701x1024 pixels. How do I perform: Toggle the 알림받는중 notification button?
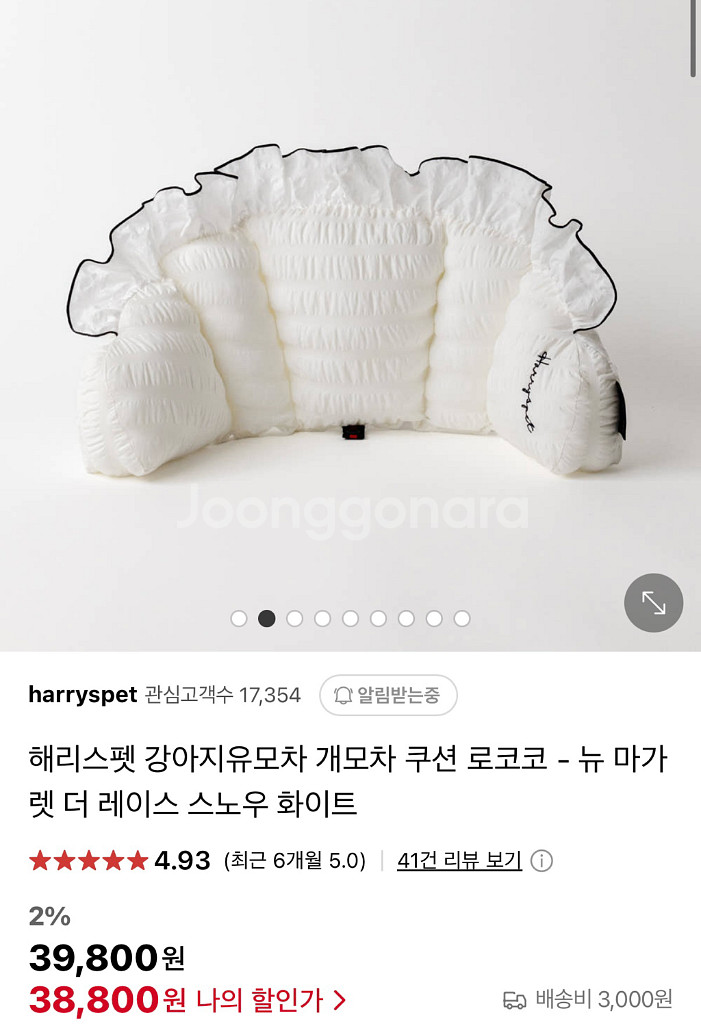388,695
